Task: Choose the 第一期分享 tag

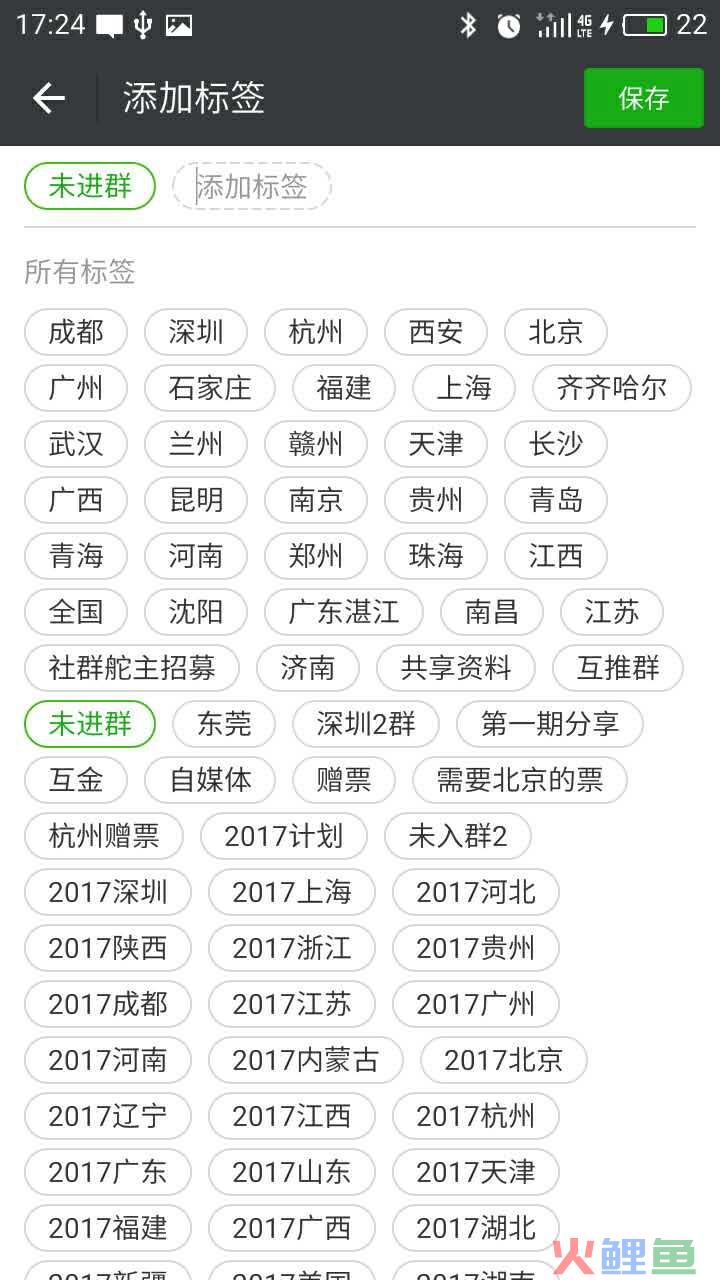Action: pos(550,724)
